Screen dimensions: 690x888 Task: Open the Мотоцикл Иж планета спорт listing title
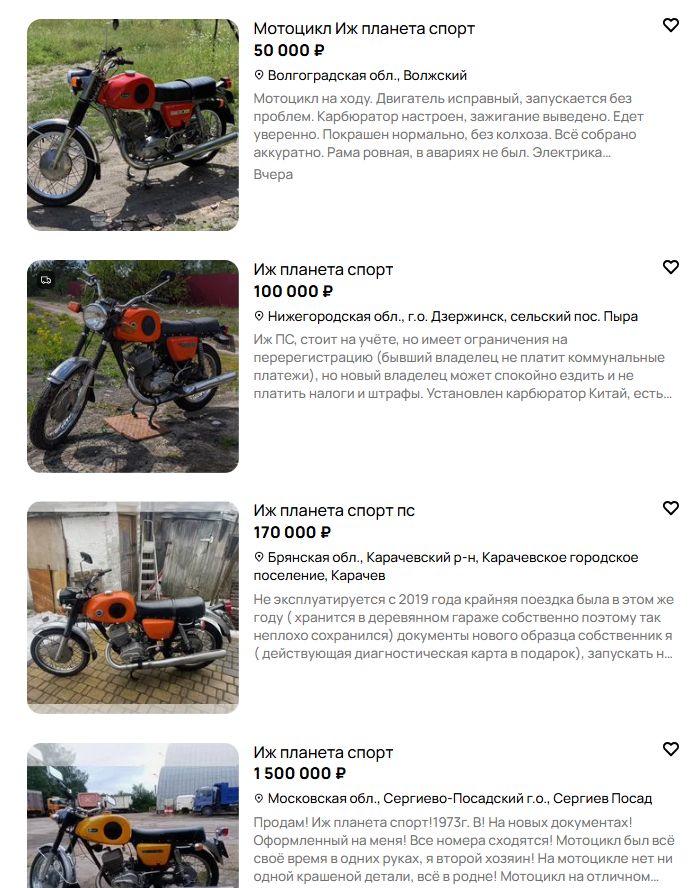(364, 28)
